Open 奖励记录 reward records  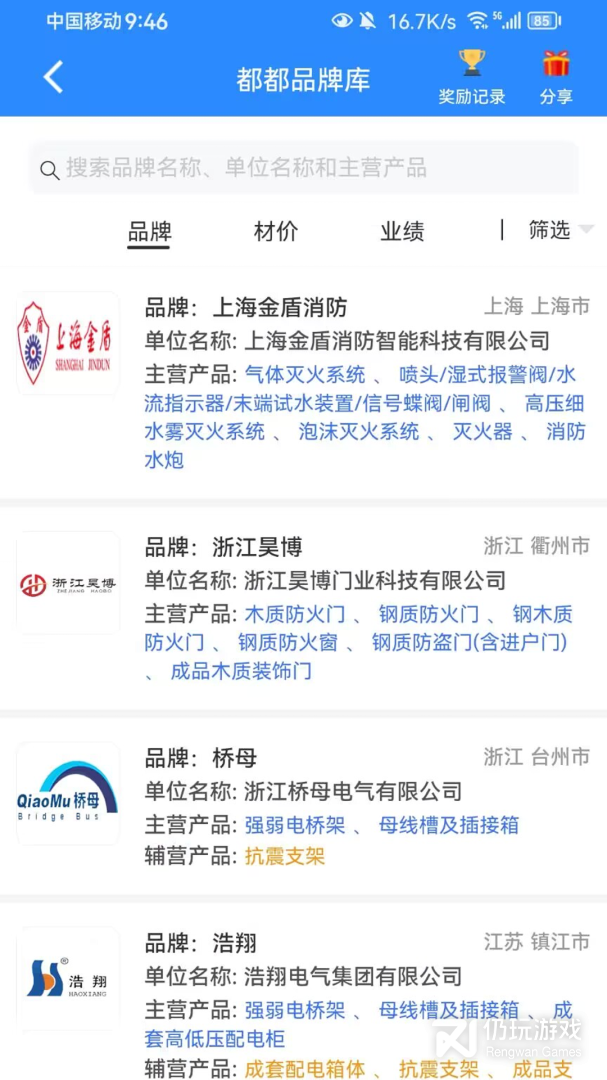[x=471, y=77]
